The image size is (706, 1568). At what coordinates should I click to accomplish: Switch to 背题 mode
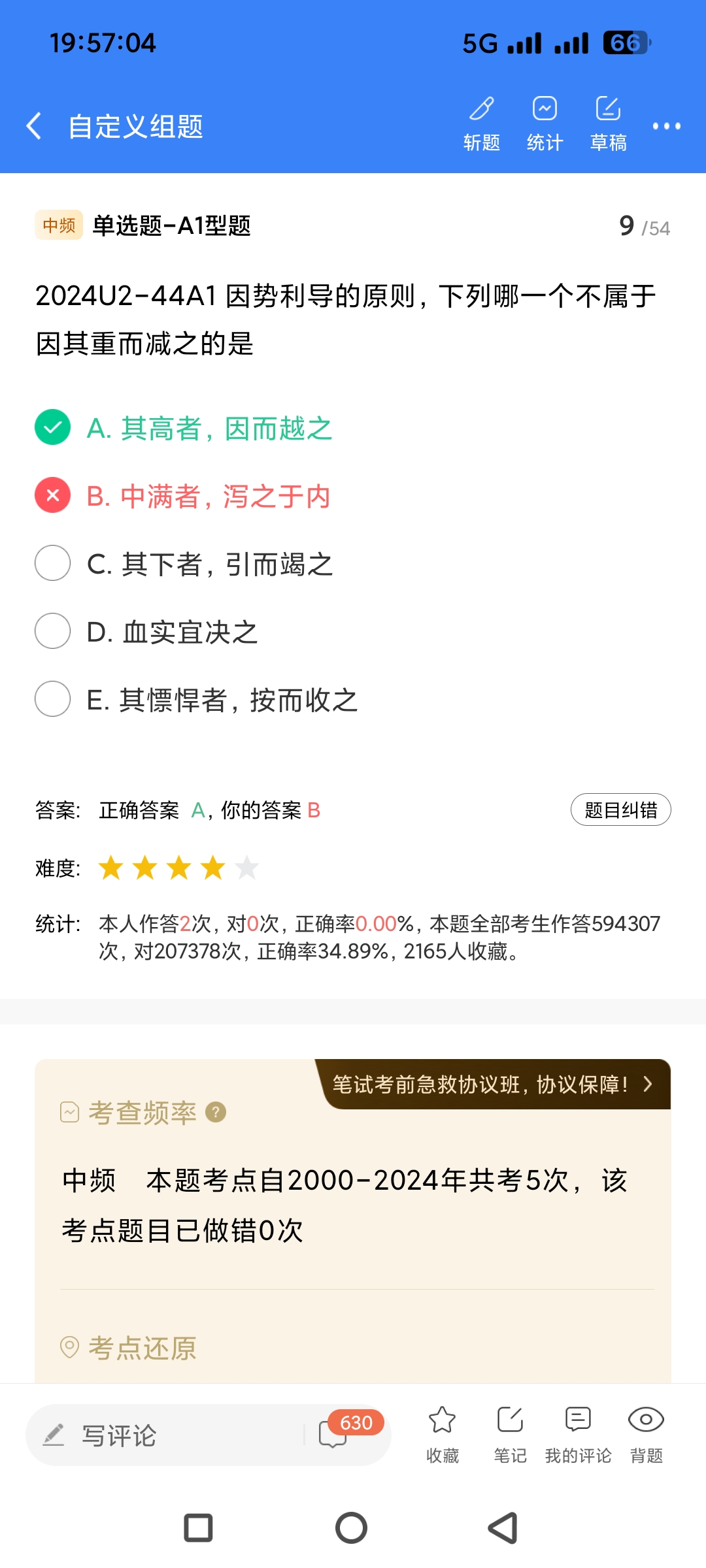pos(646,1433)
